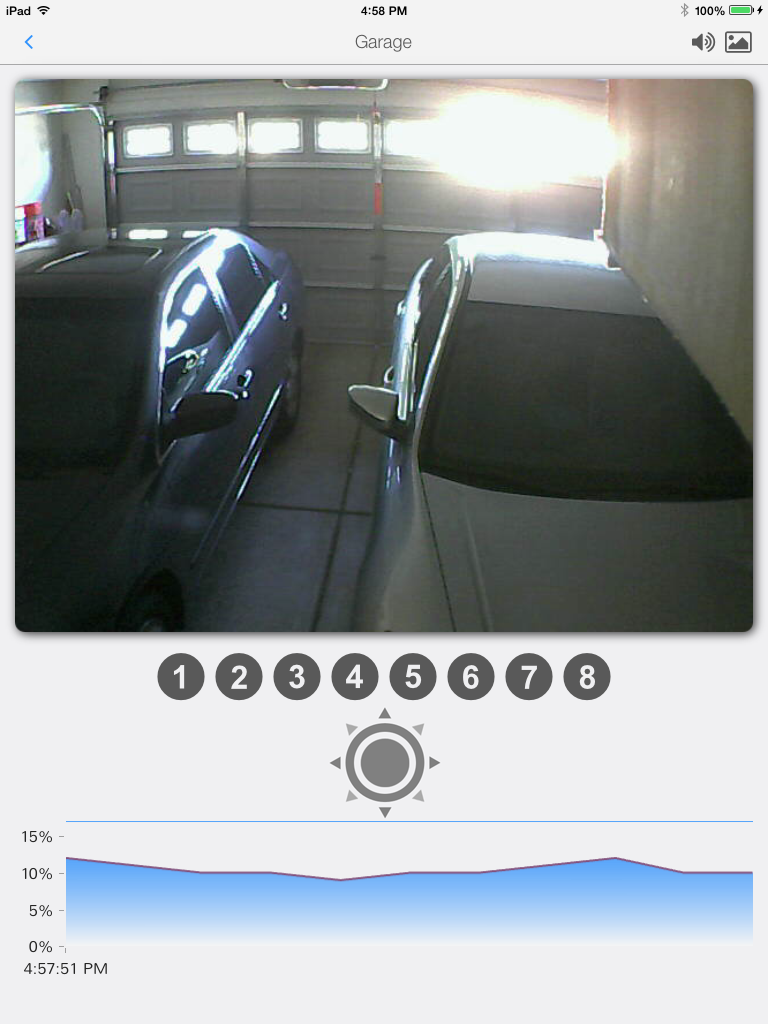Tilt the camera up with the arrow
The width and height of the screenshot is (768, 1024).
(x=385, y=713)
